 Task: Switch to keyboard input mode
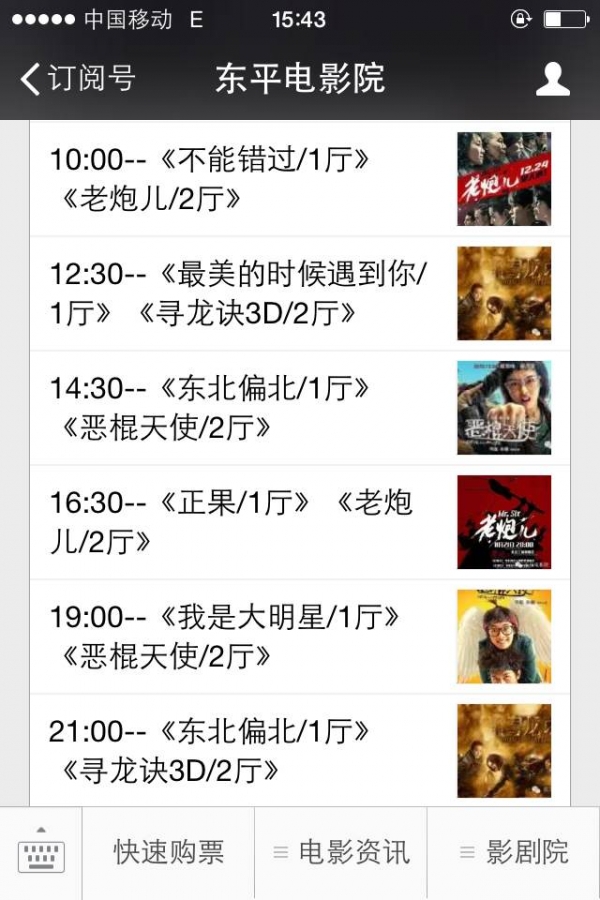(41, 853)
